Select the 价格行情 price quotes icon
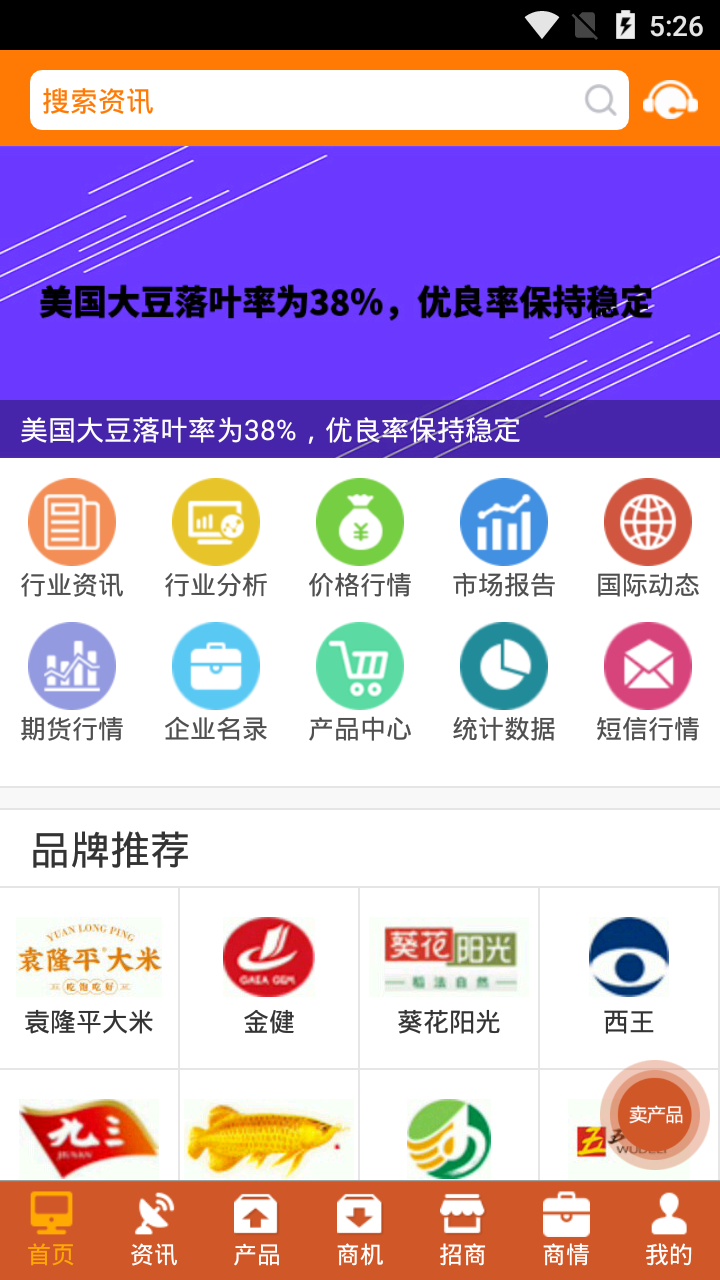 (x=360, y=537)
